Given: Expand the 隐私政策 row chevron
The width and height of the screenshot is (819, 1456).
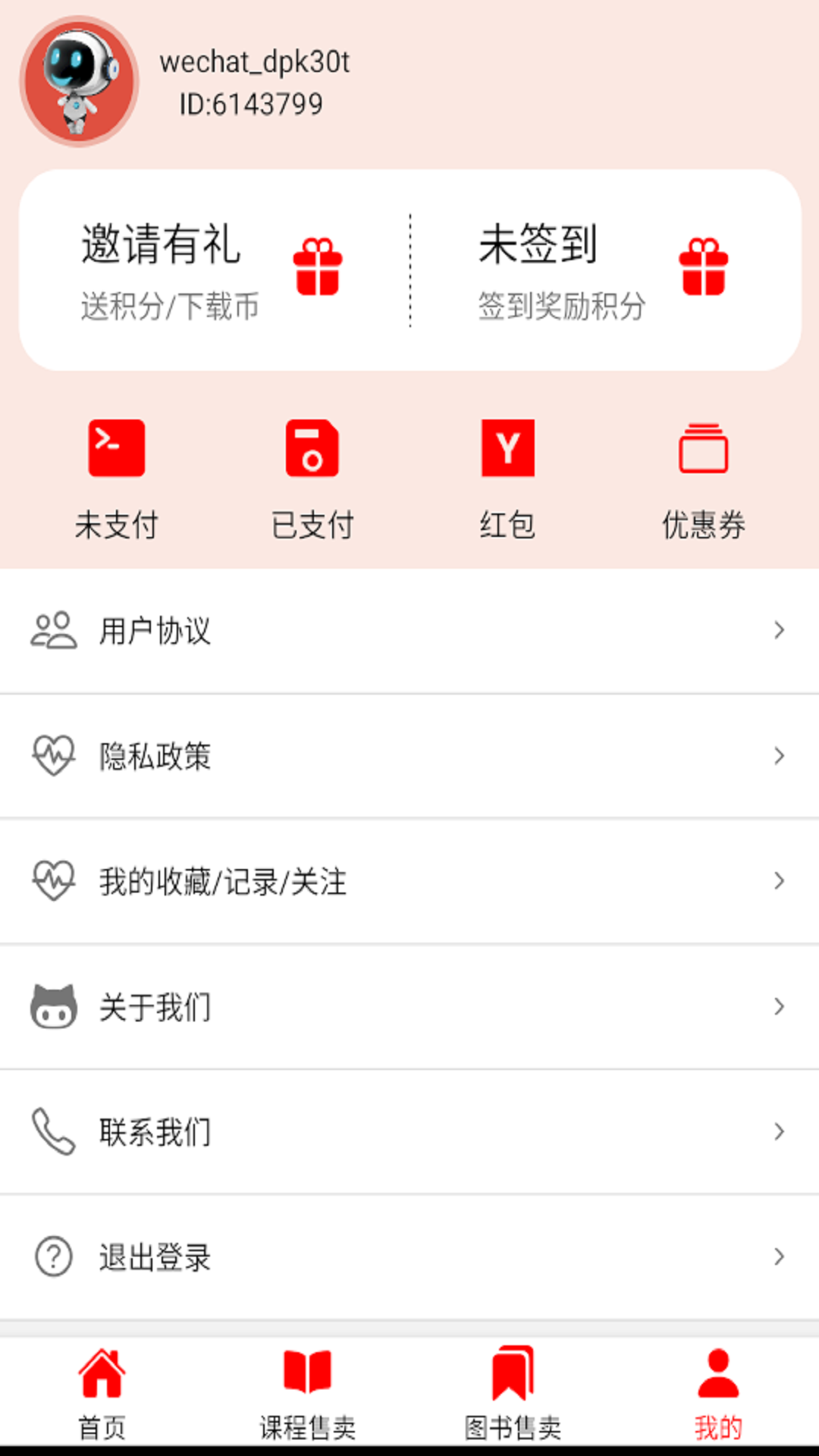Looking at the screenshot, I should pos(779,755).
